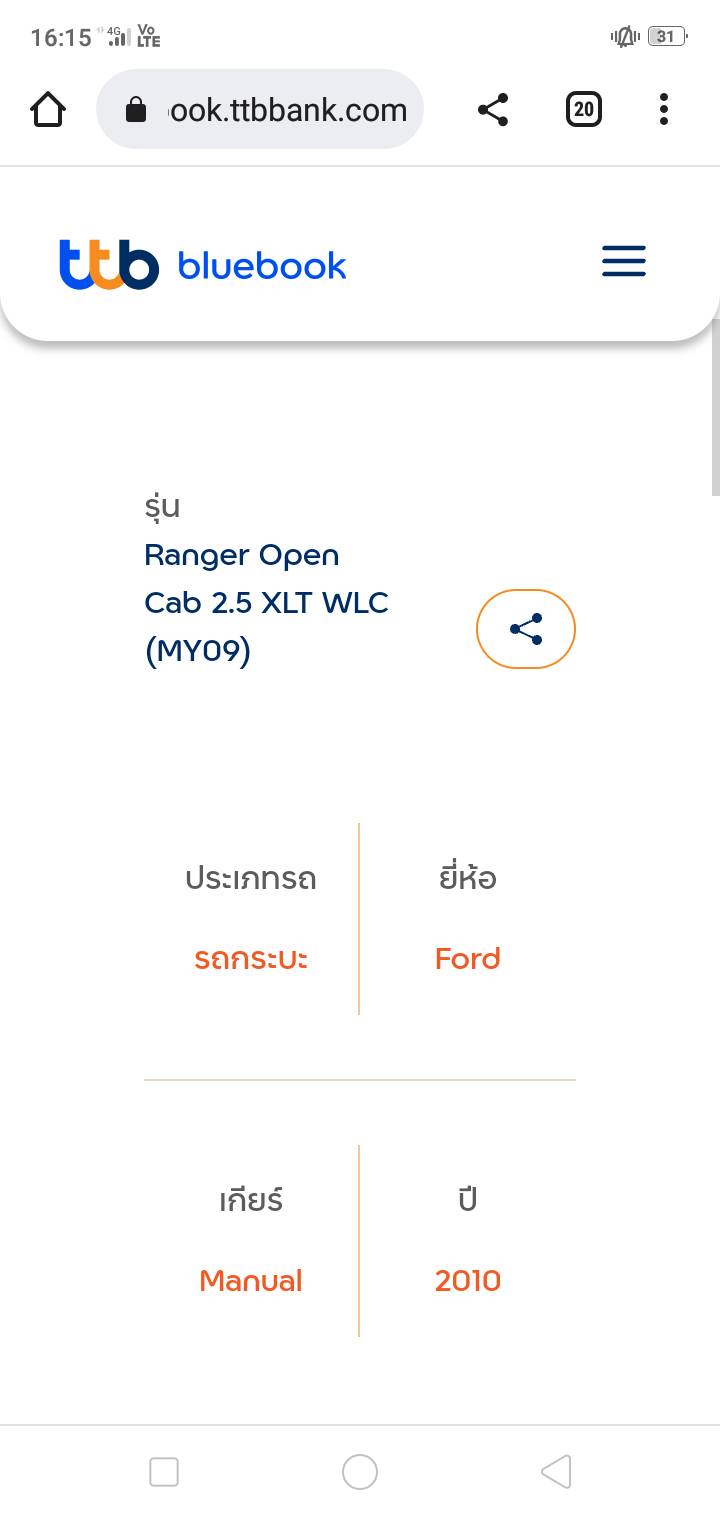
Task: Go back using the system back button
Action: click(556, 1472)
